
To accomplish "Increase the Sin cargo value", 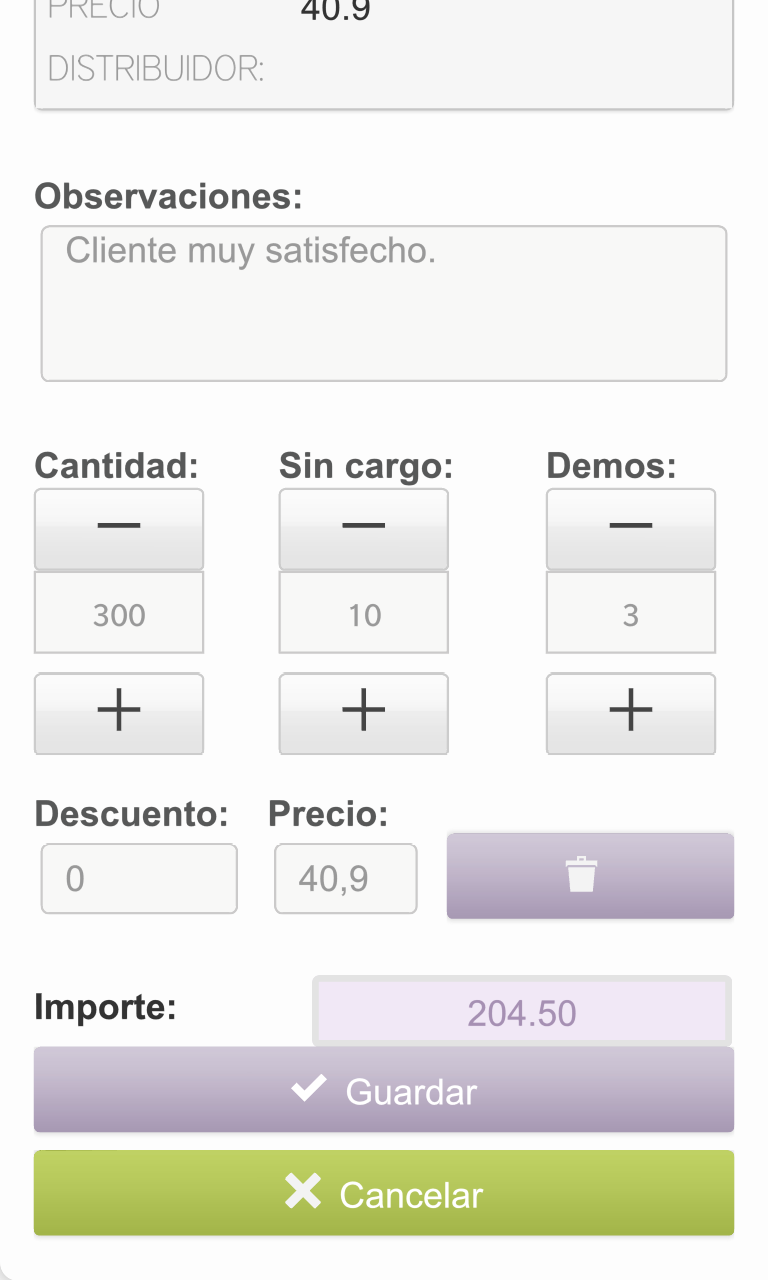I will [x=364, y=713].
